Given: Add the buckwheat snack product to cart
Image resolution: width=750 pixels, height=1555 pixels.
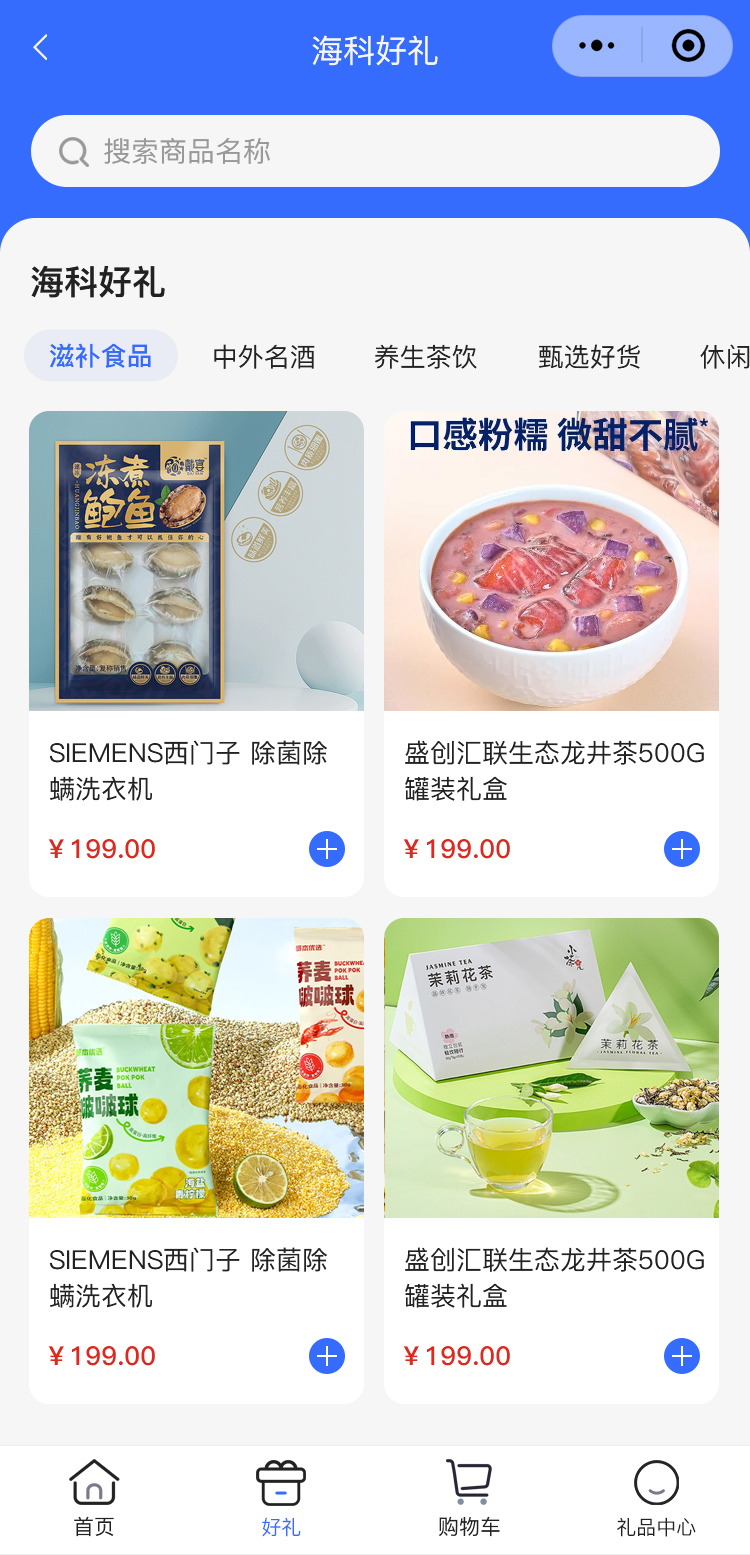Looking at the screenshot, I should click(x=327, y=1356).
